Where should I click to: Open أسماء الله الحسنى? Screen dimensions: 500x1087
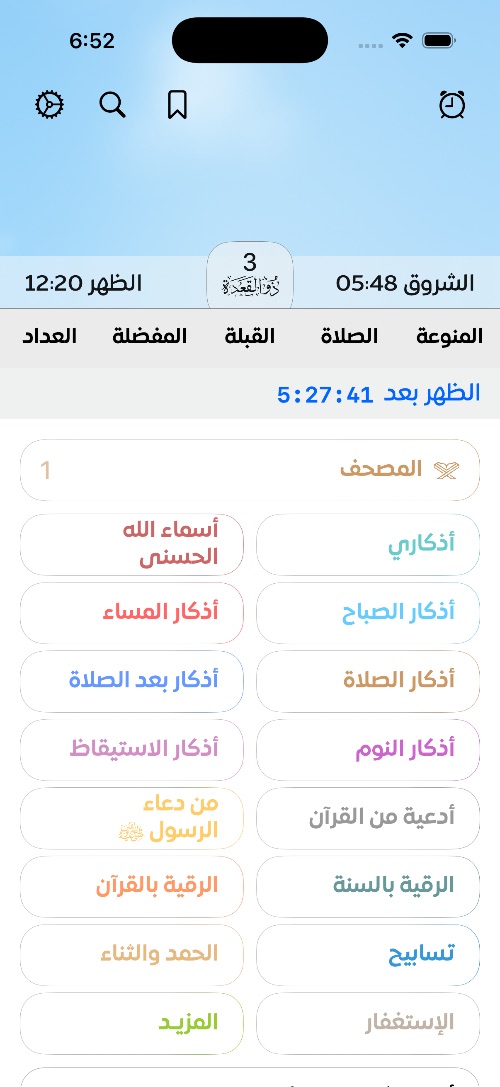132,544
